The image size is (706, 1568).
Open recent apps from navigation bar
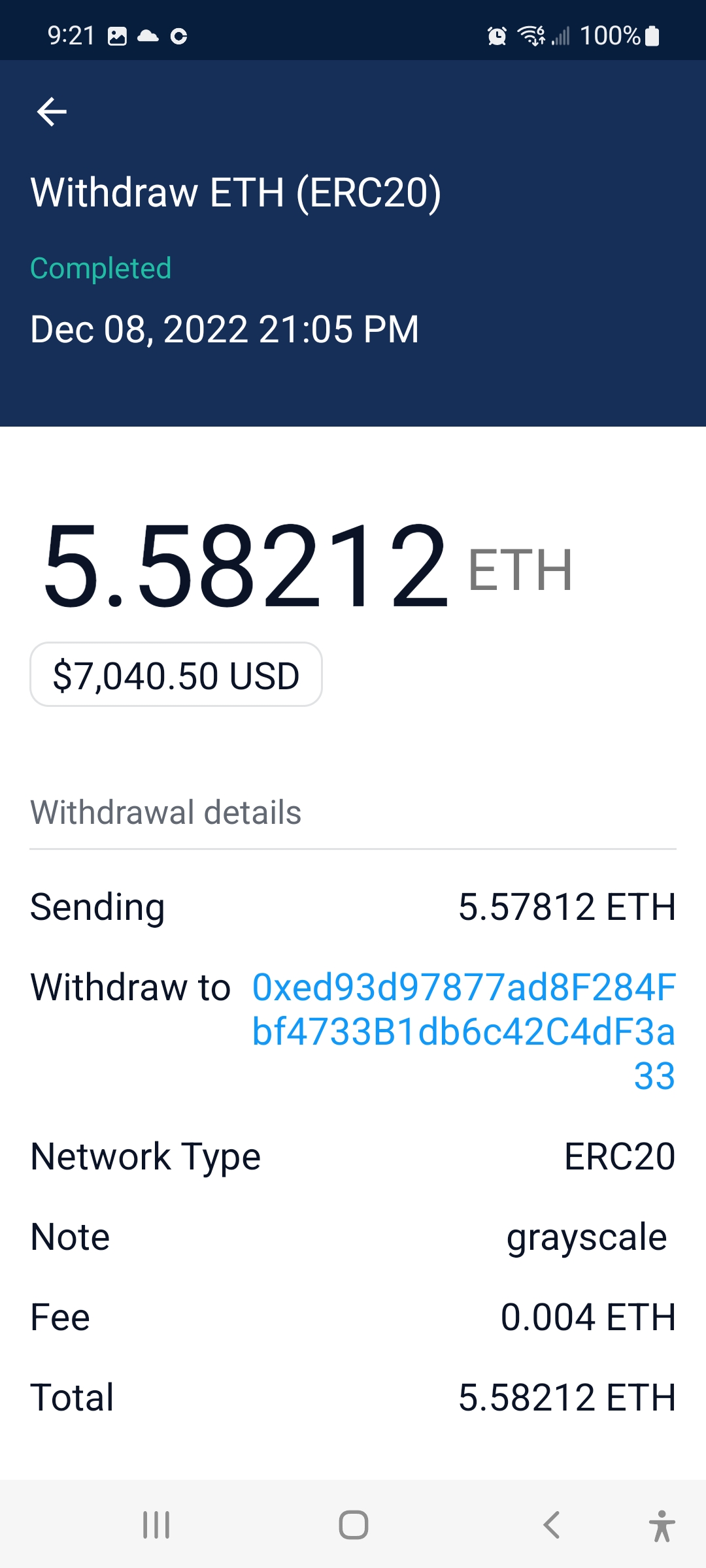(156, 1526)
